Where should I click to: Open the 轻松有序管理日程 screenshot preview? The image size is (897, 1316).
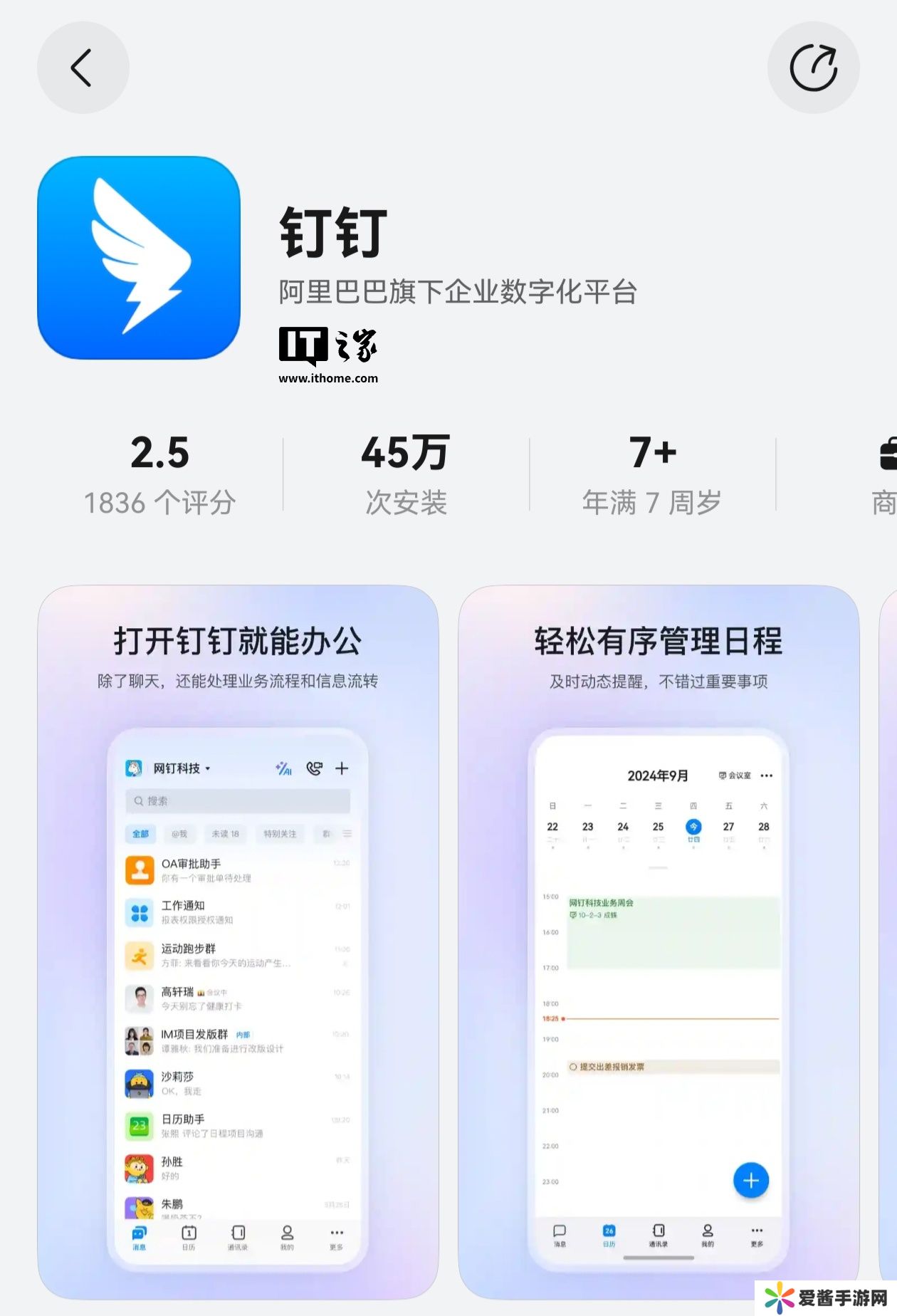click(659, 940)
